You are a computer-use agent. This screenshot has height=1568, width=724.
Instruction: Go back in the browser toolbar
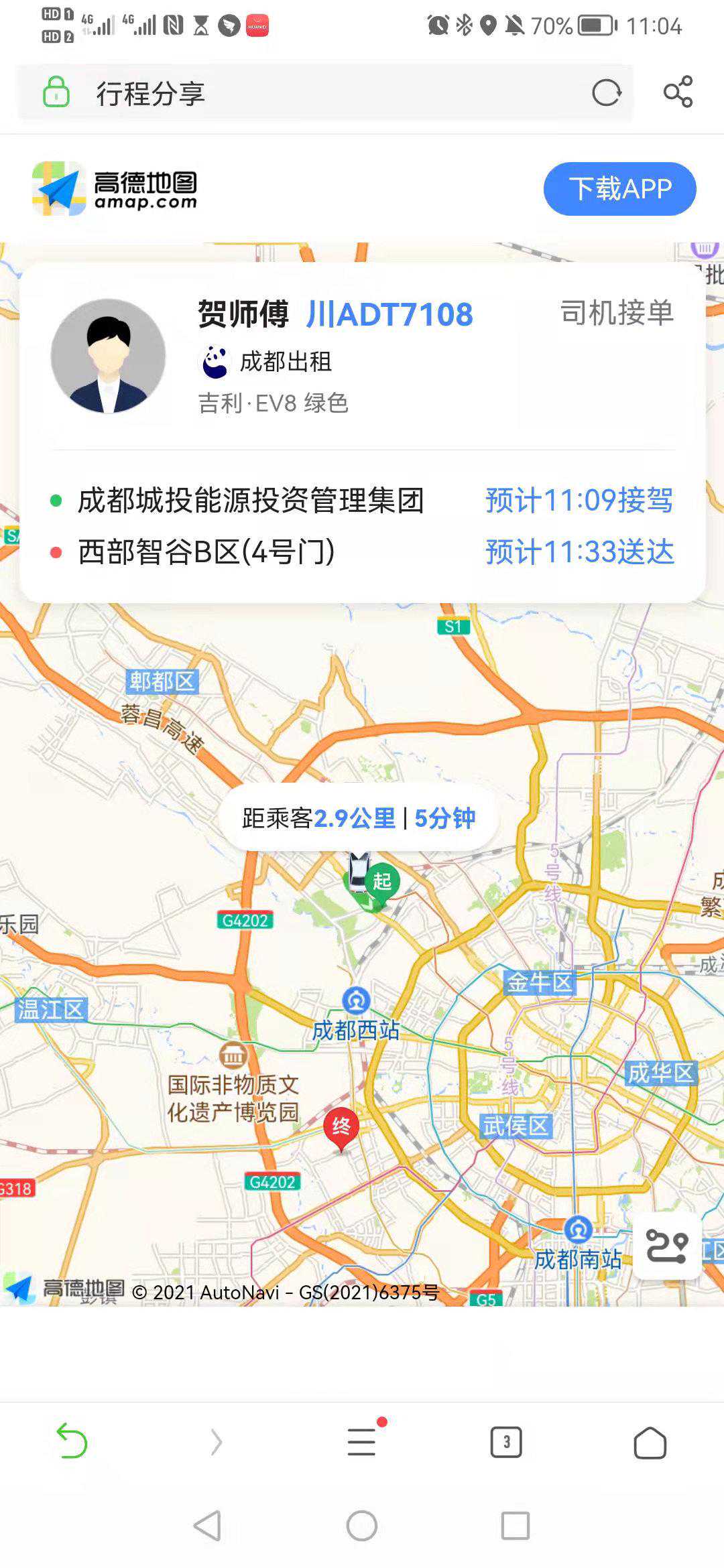pos(72,1441)
